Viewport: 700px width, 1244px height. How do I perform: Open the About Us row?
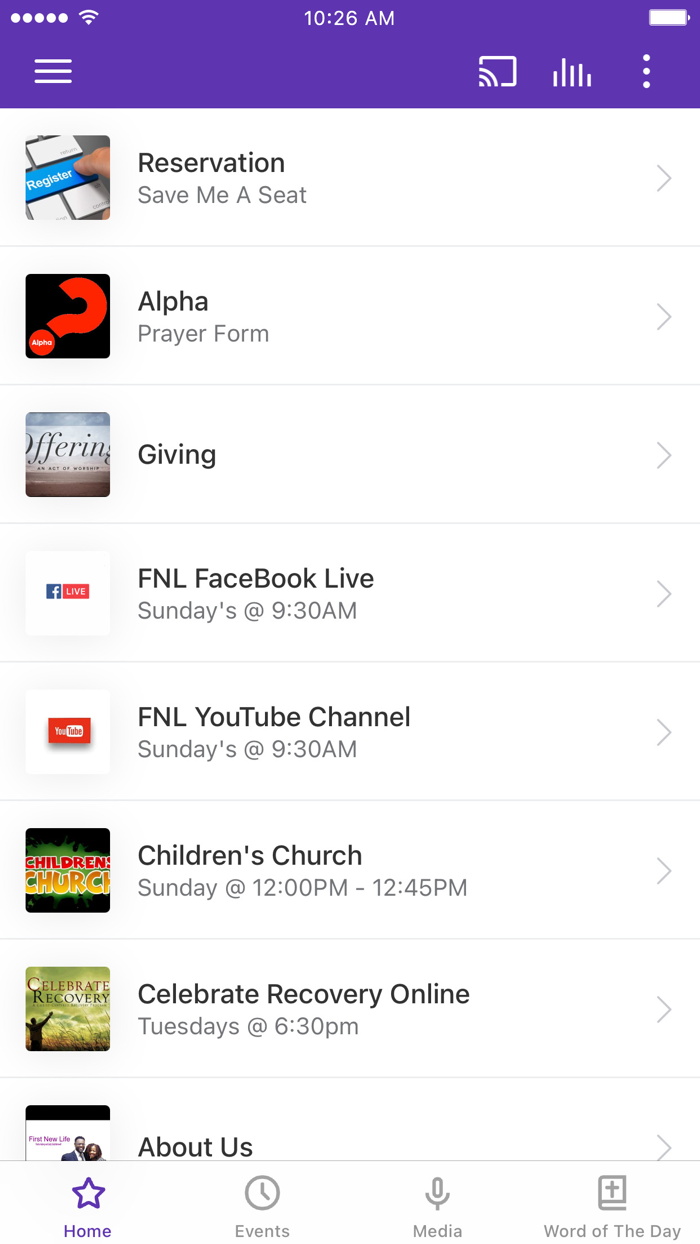click(x=350, y=1140)
